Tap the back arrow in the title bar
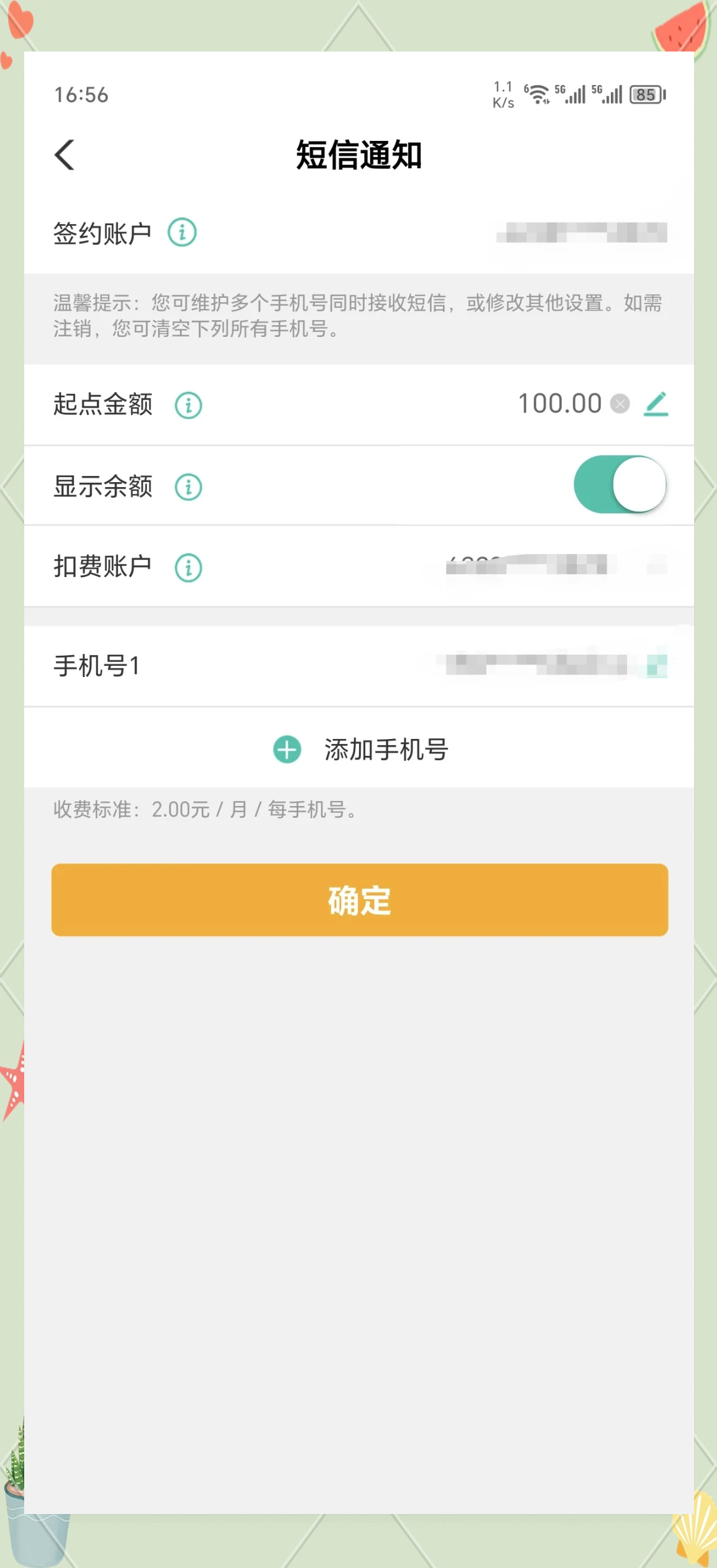Viewport: 717px width, 1568px height. [x=65, y=155]
